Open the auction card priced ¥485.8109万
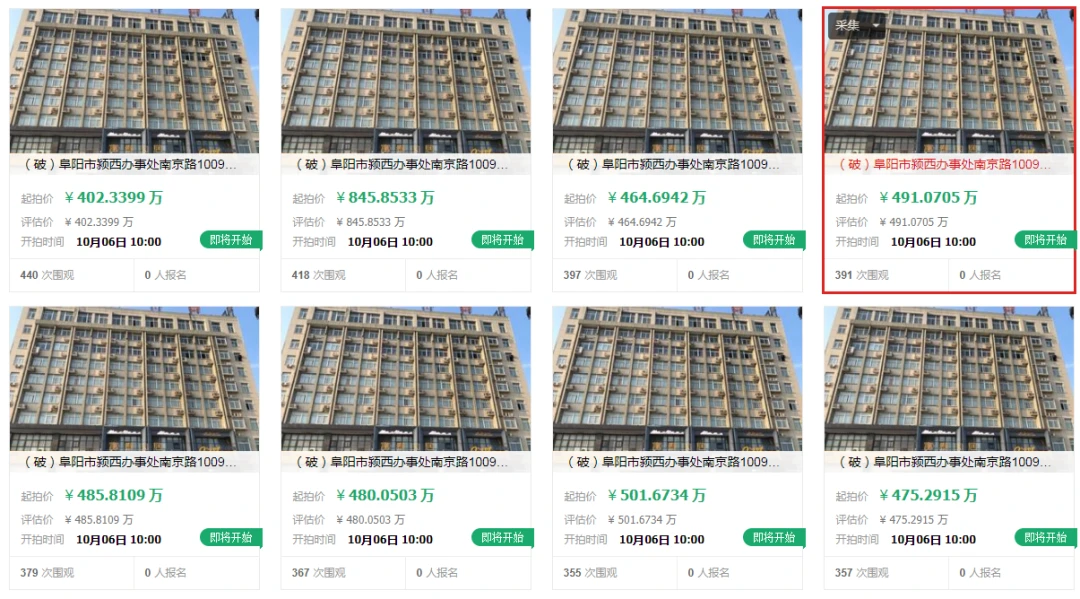This screenshot has height=599, width=1080. pyautogui.click(x=134, y=462)
